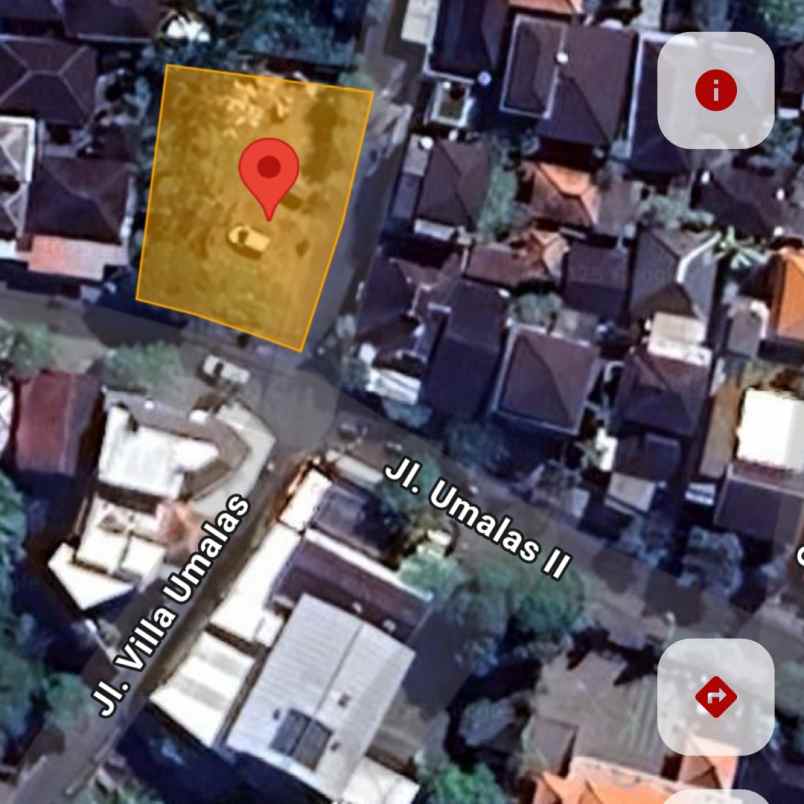Screen dimensions: 804x804
Task: Open the info button
Action: [x=715, y=91]
